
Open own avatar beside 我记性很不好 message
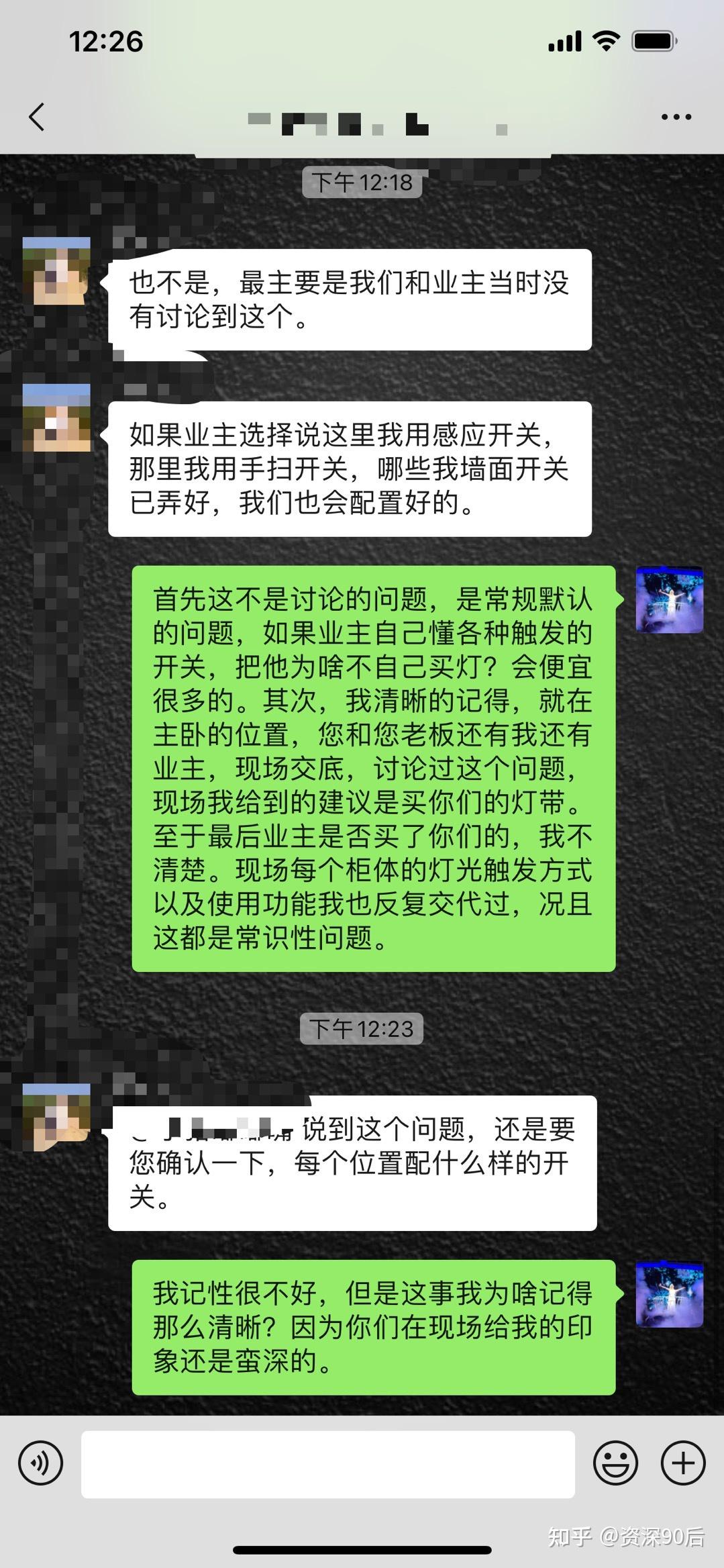pos(669,1294)
